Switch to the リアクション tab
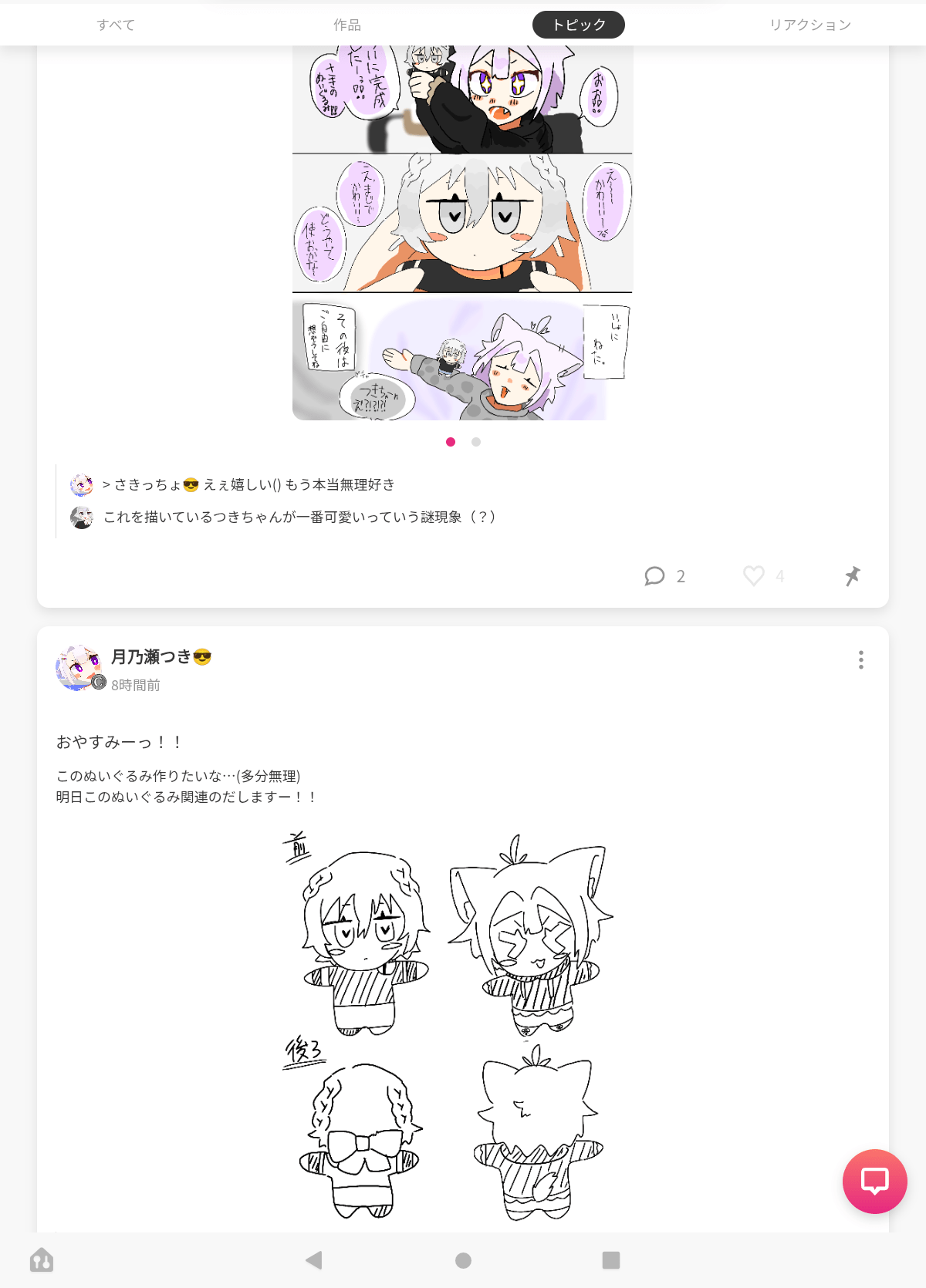 [x=810, y=25]
